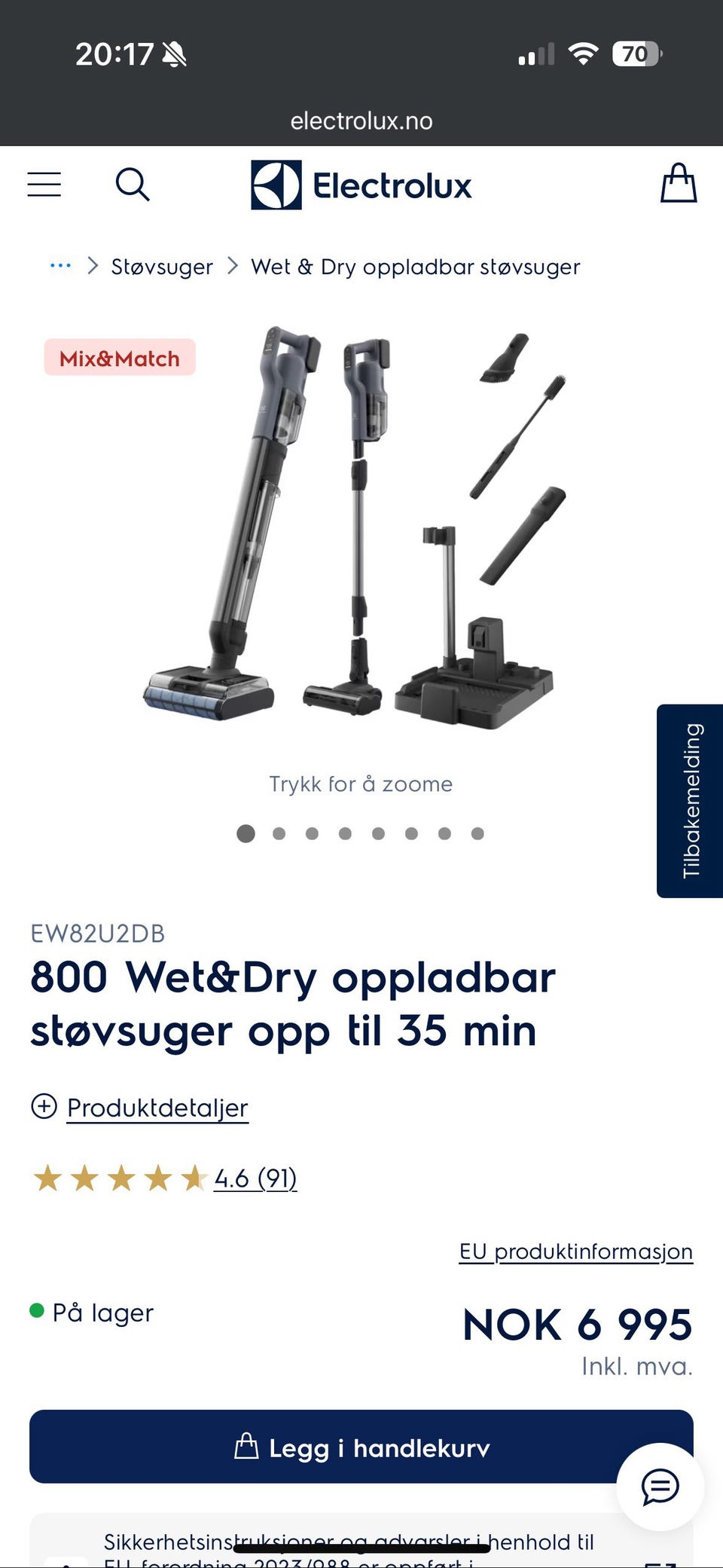Click the bag icon inside Legg i handlekurv
This screenshot has height=1568, width=723.
pos(246,1446)
